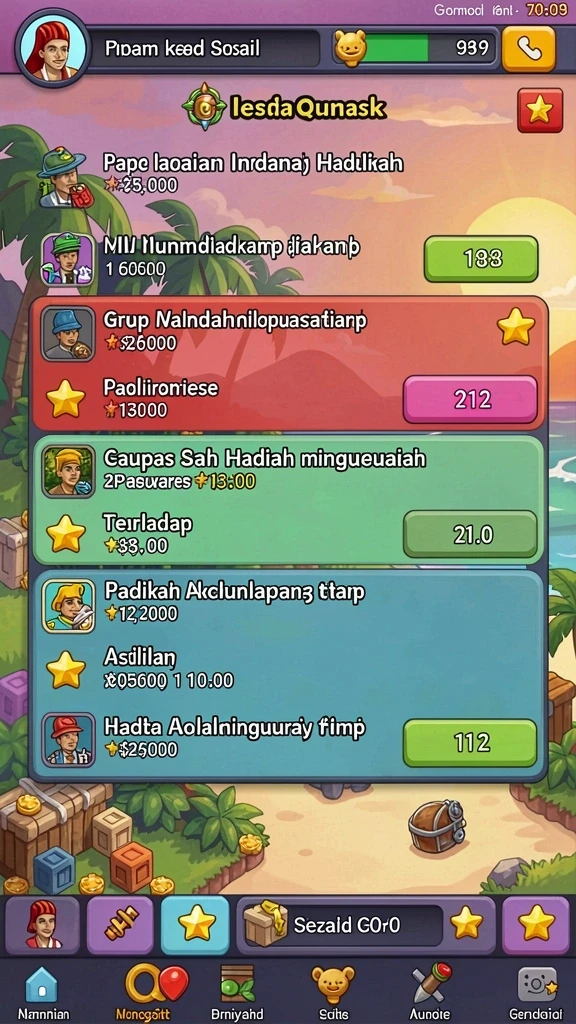Tap the purple tool toolbar button
This screenshot has height=1024, width=576.
[x=121, y=925]
